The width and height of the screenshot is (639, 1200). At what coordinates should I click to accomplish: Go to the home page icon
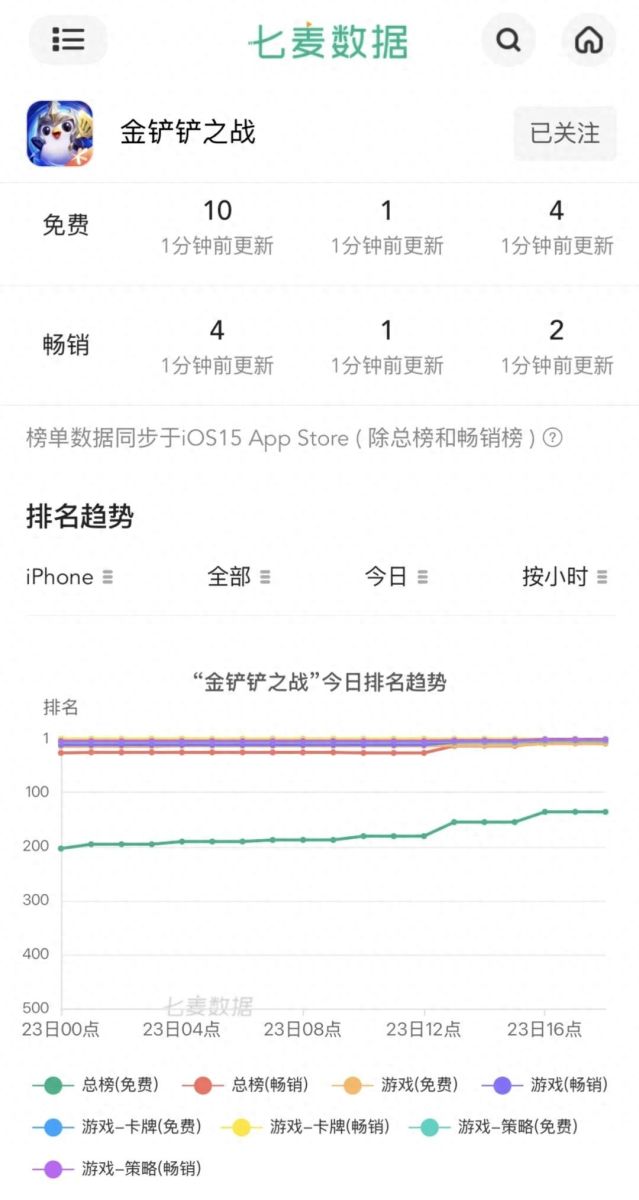coord(588,41)
